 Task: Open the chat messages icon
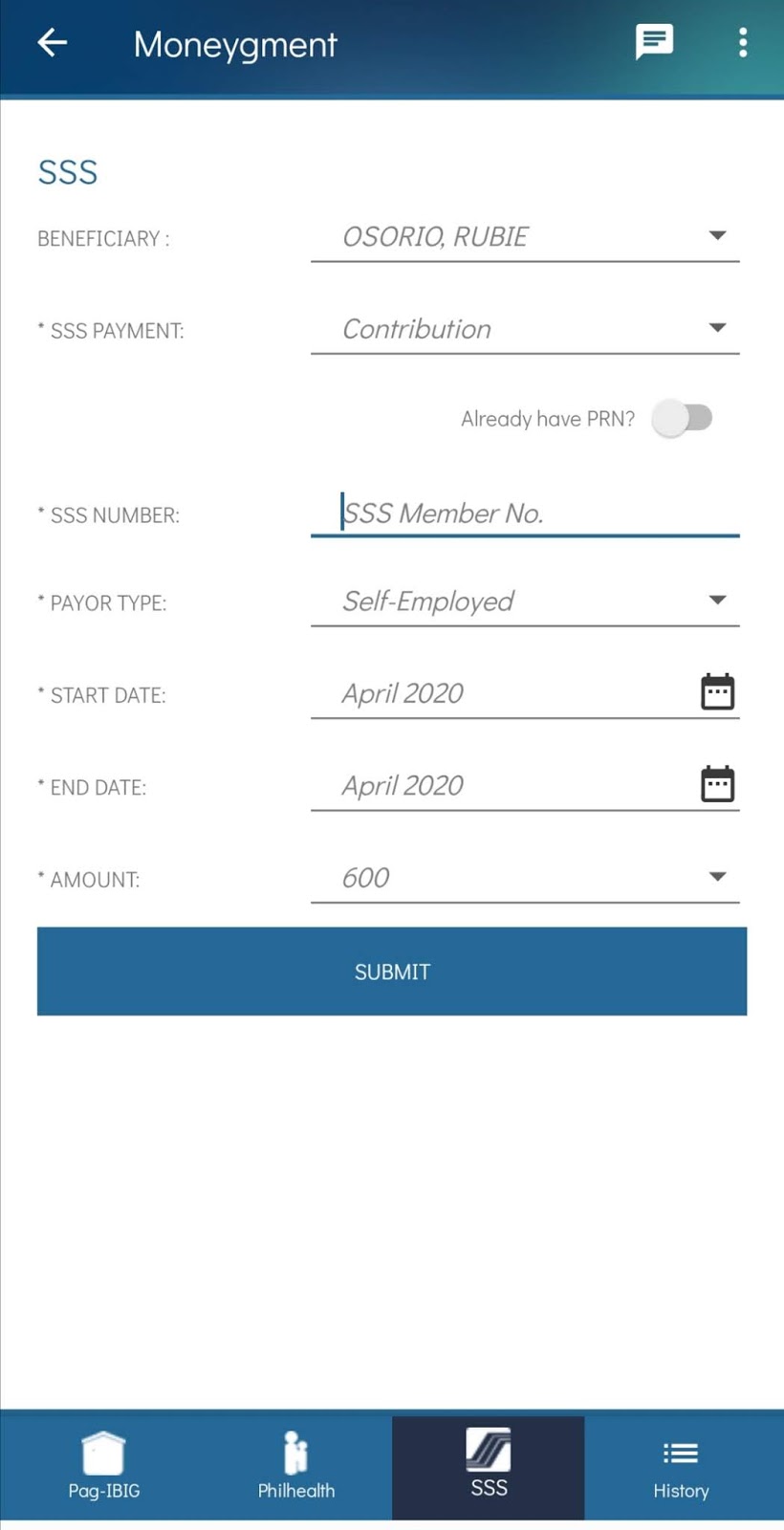point(655,42)
